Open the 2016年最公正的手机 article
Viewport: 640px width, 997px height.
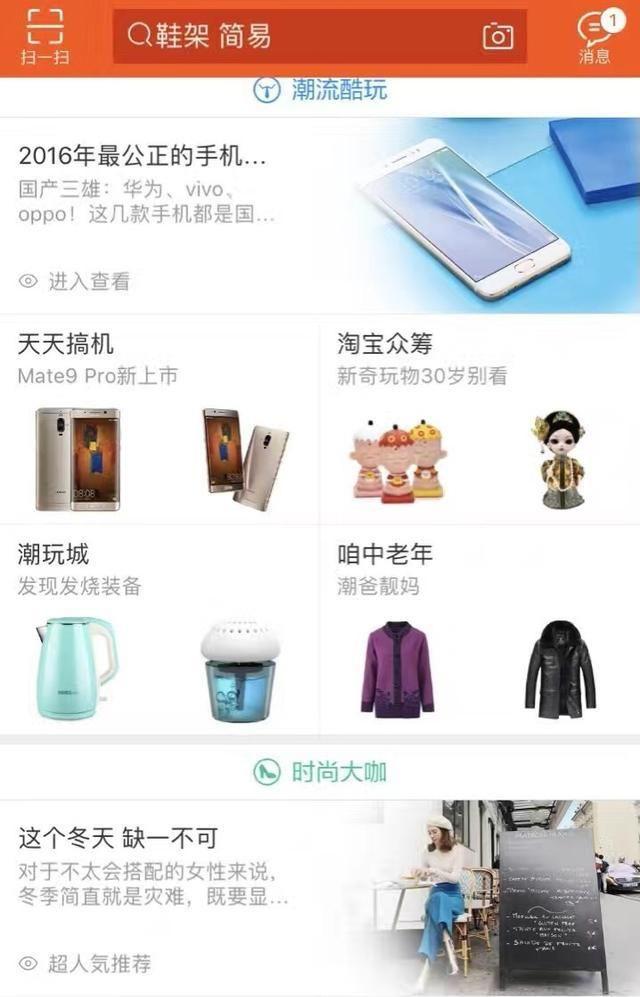point(320,215)
